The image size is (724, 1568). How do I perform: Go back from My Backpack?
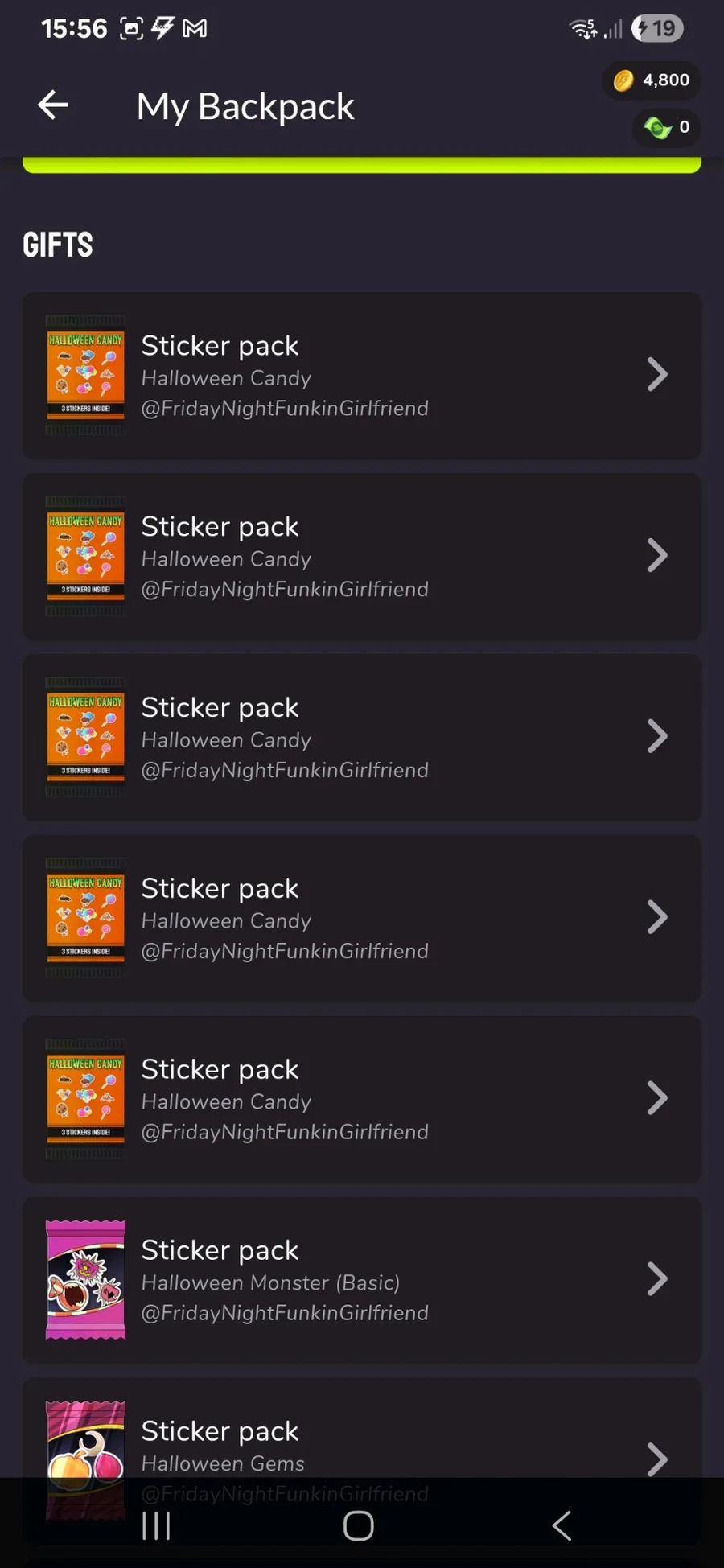pos(53,105)
